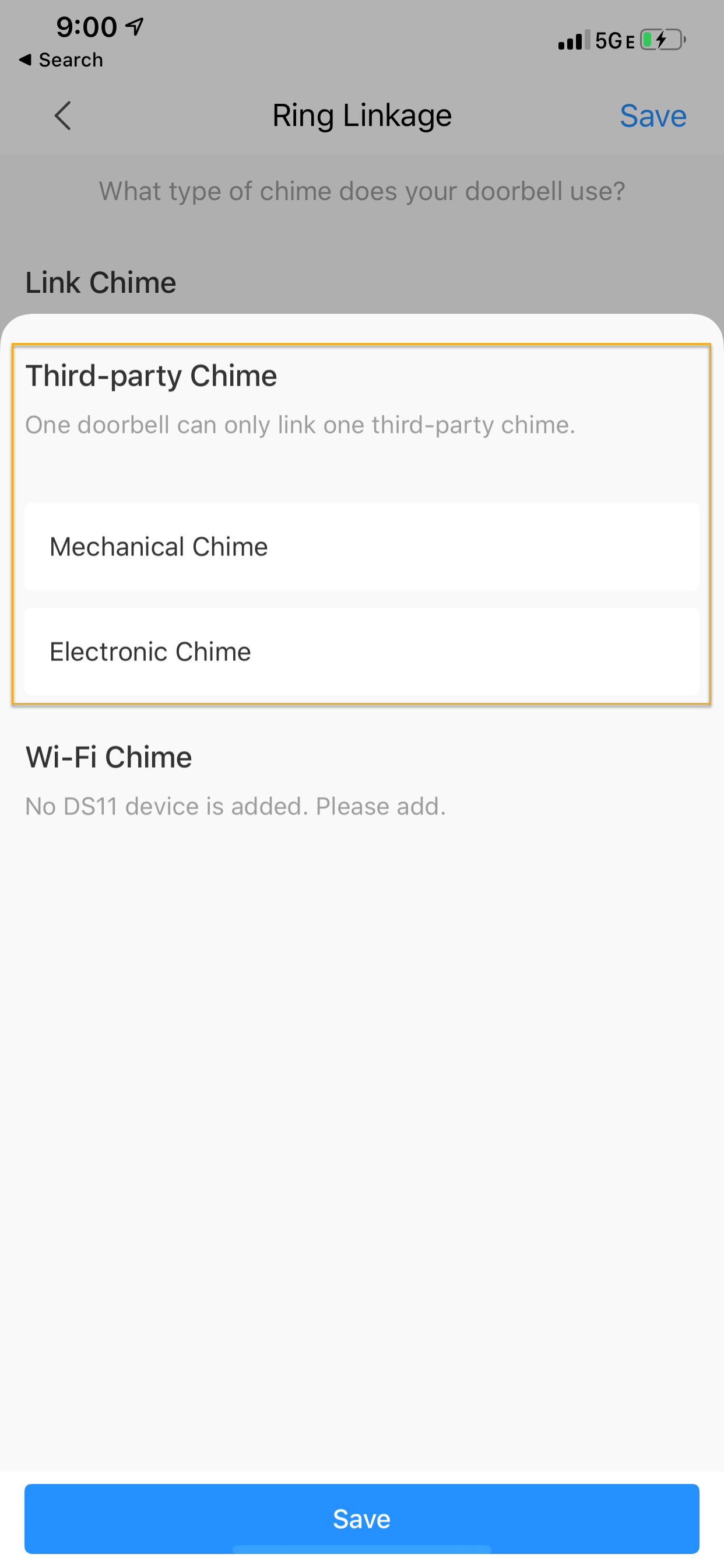Tap Save in the top bar
The height and width of the screenshot is (1568, 724).
tap(652, 116)
